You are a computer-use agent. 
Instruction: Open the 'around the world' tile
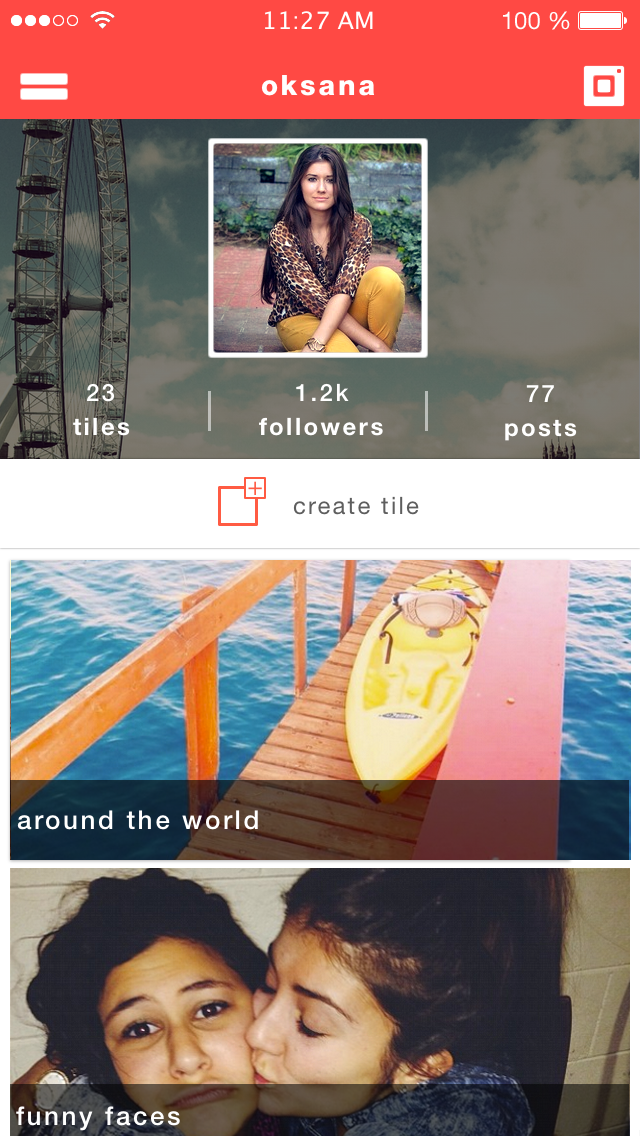pyautogui.click(x=320, y=710)
